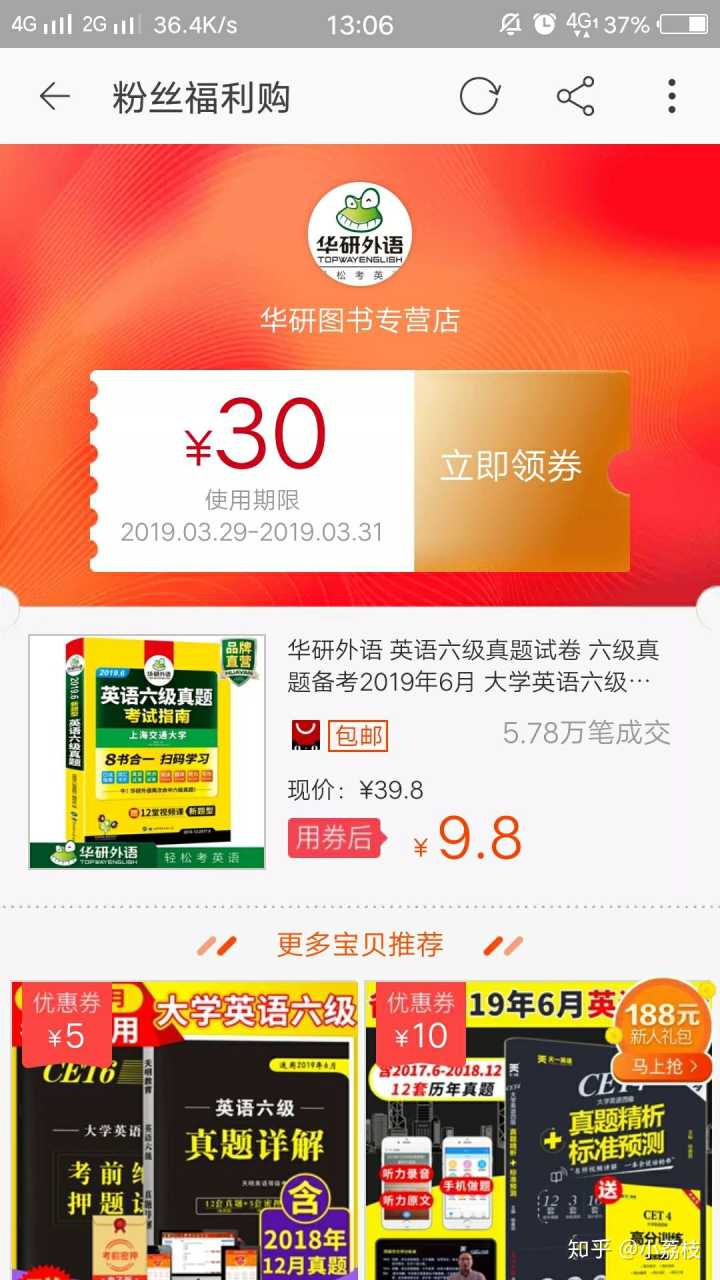
Task: Refresh the 粉丝福利购 page
Action: coord(479,97)
